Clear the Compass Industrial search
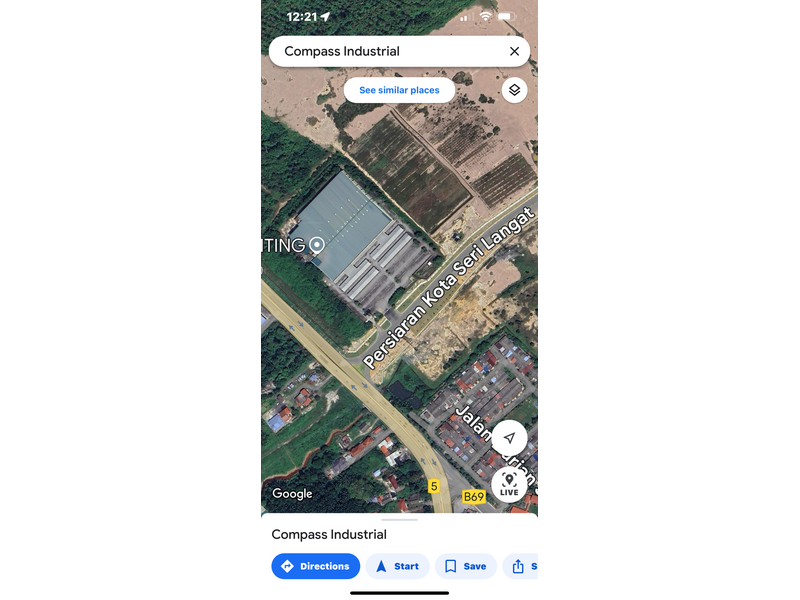 point(514,51)
